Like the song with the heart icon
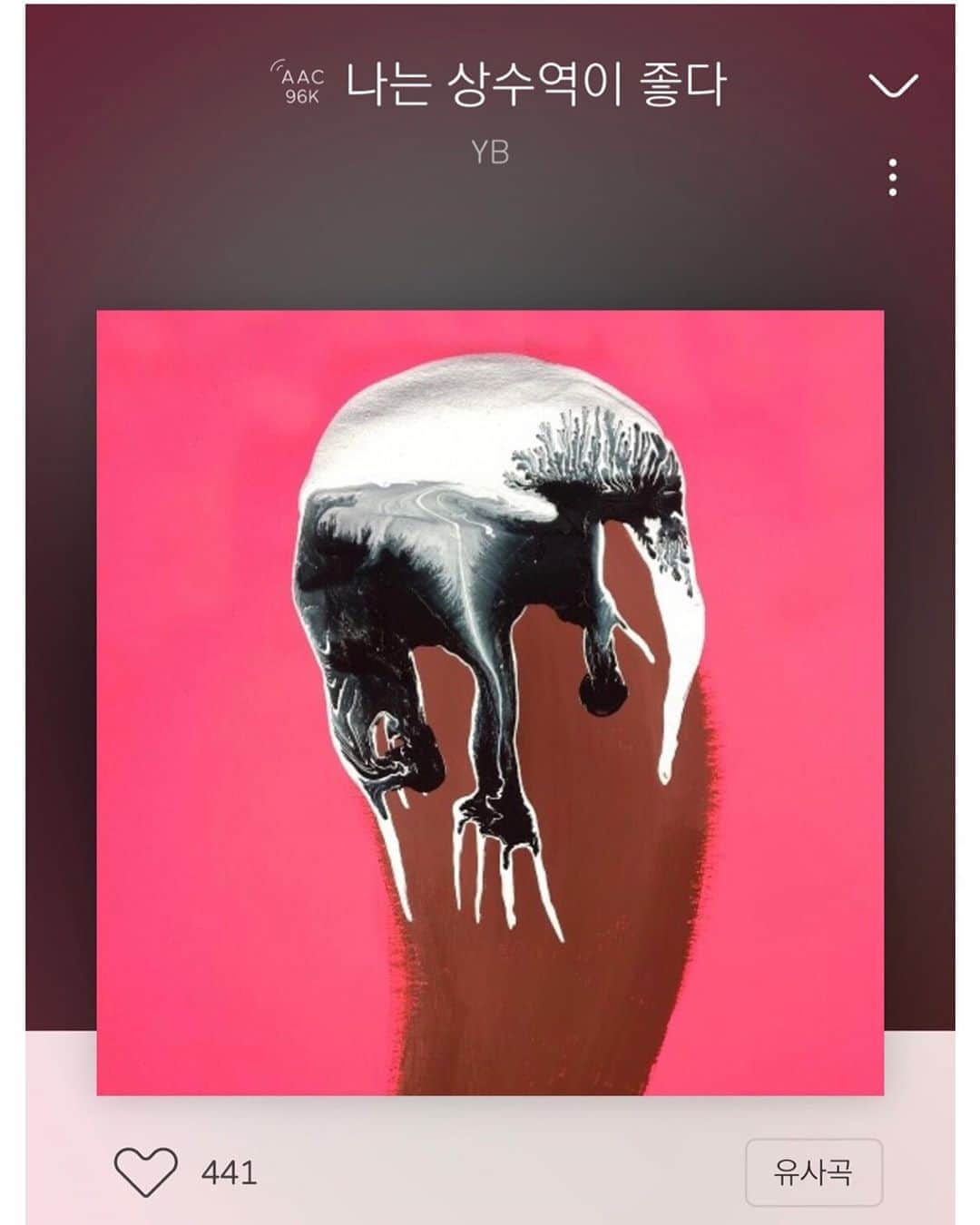Viewport: 980px width, 1225px height. tap(146, 1171)
